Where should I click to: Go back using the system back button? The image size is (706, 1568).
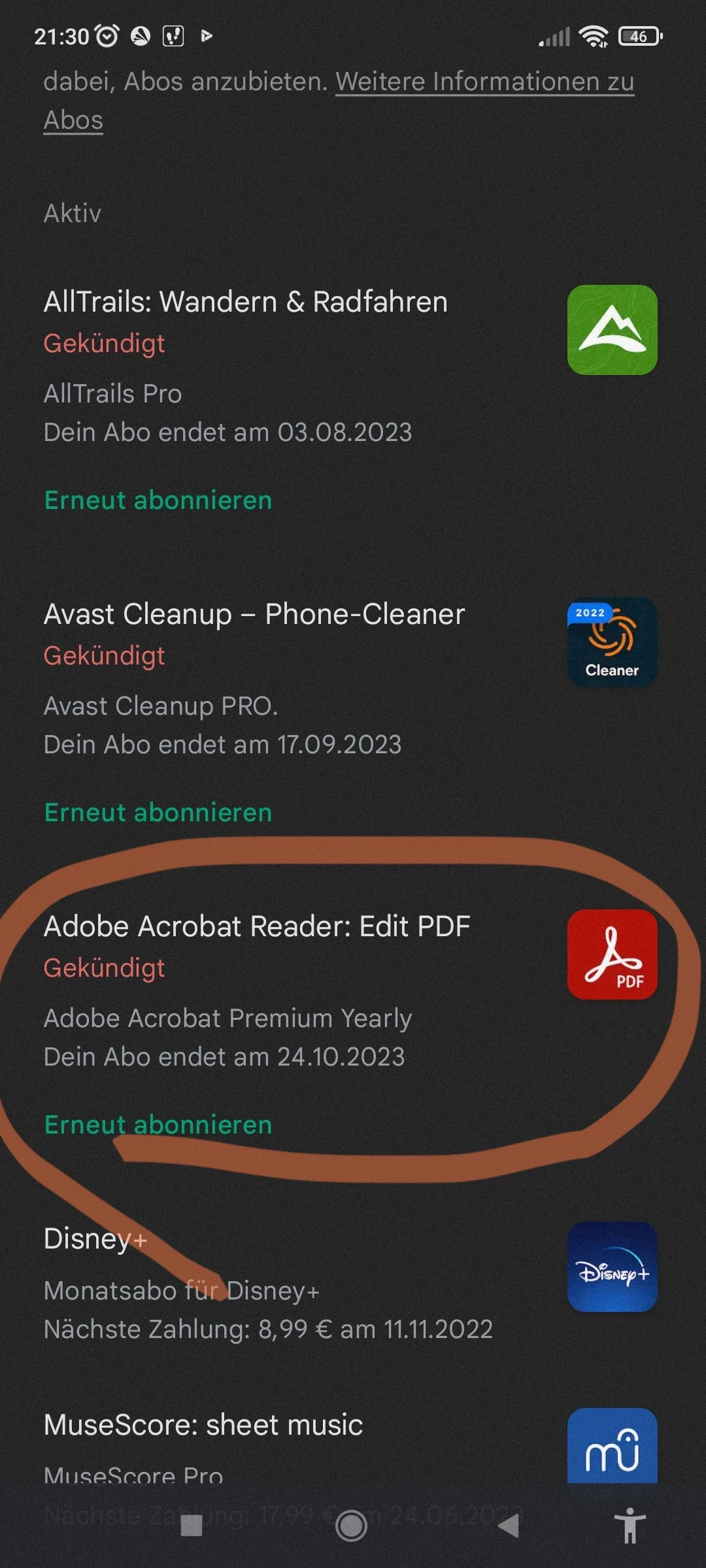tap(509, 1526)
